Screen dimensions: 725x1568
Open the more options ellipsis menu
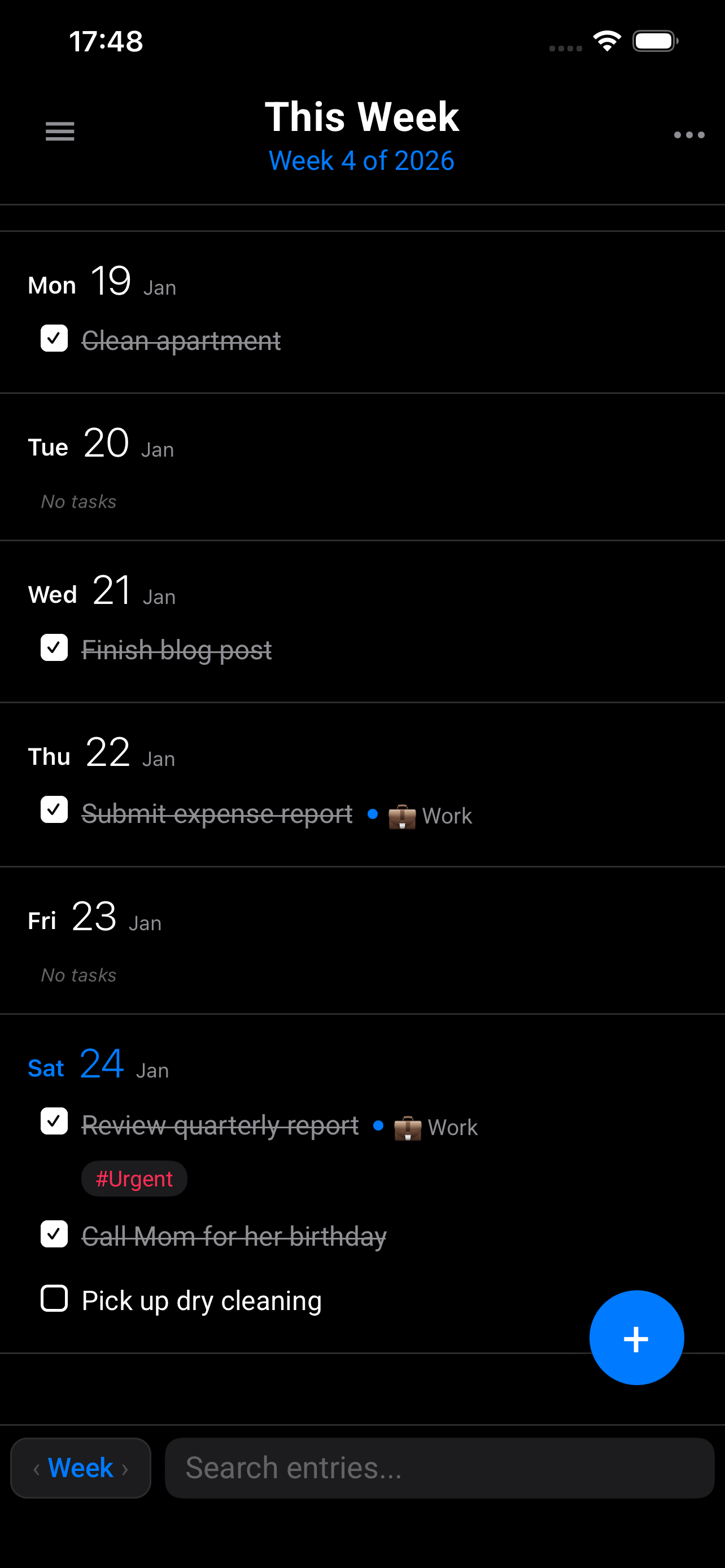[x=688, y=135]
